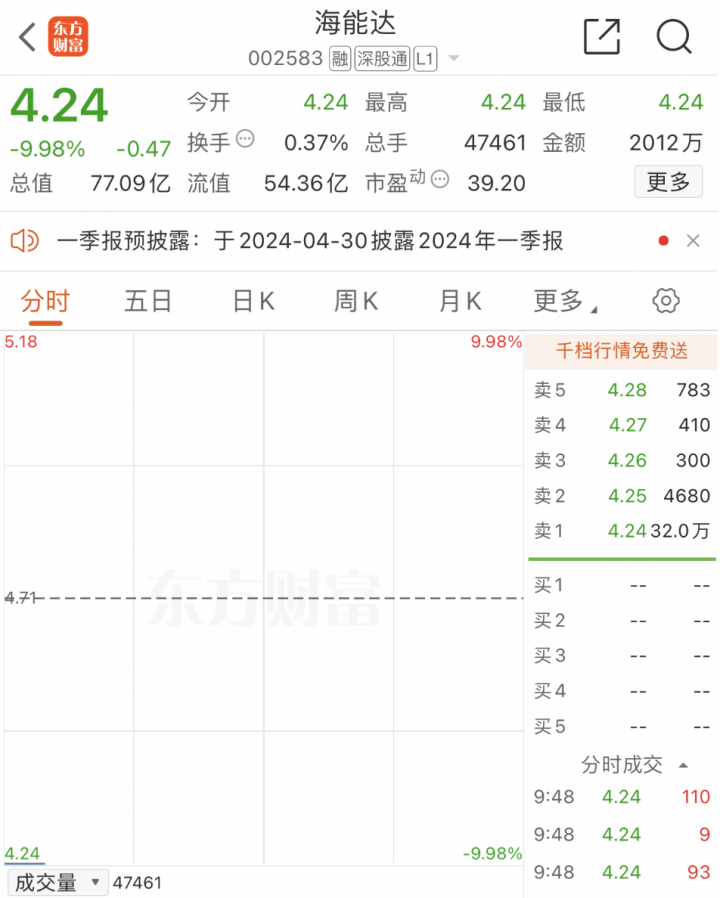This screenshot has width=720, height=898.
Task: Select the 周K chart tab
Action: [356, 301]
